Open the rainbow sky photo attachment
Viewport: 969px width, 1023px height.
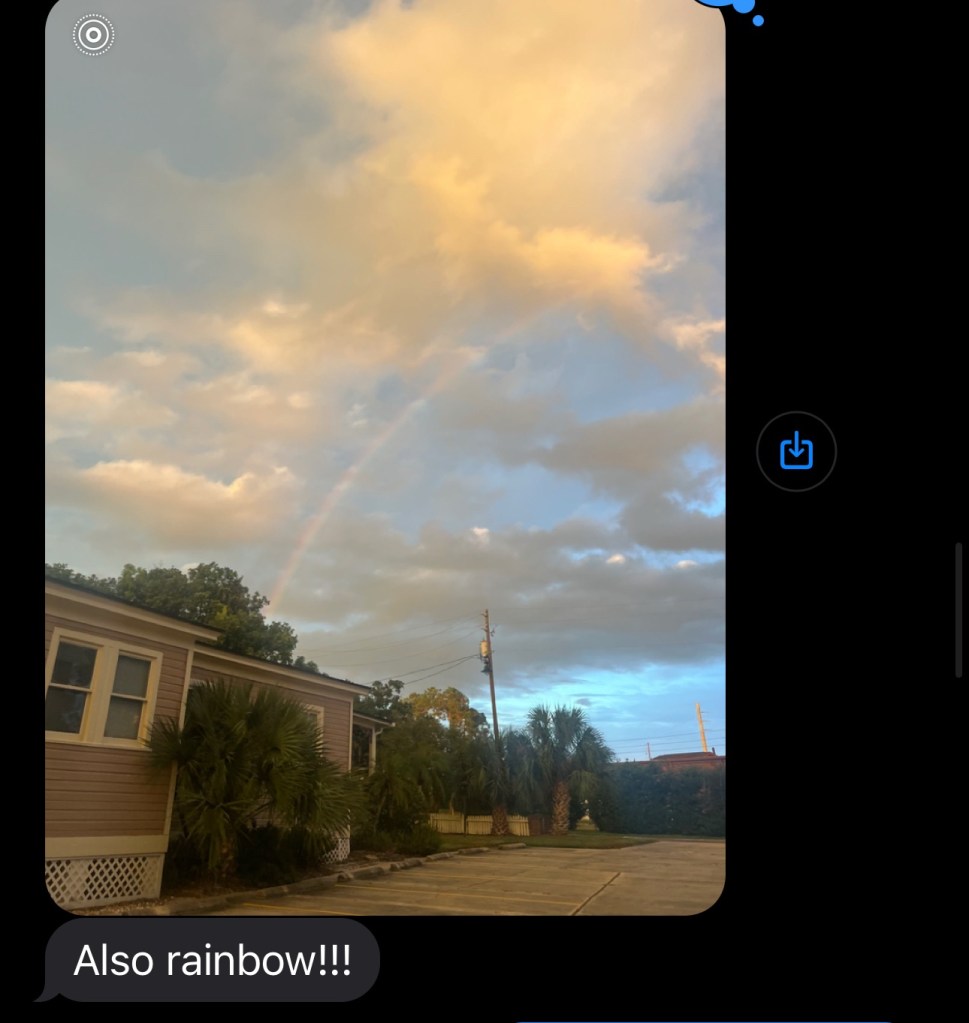tap(385, 455)
